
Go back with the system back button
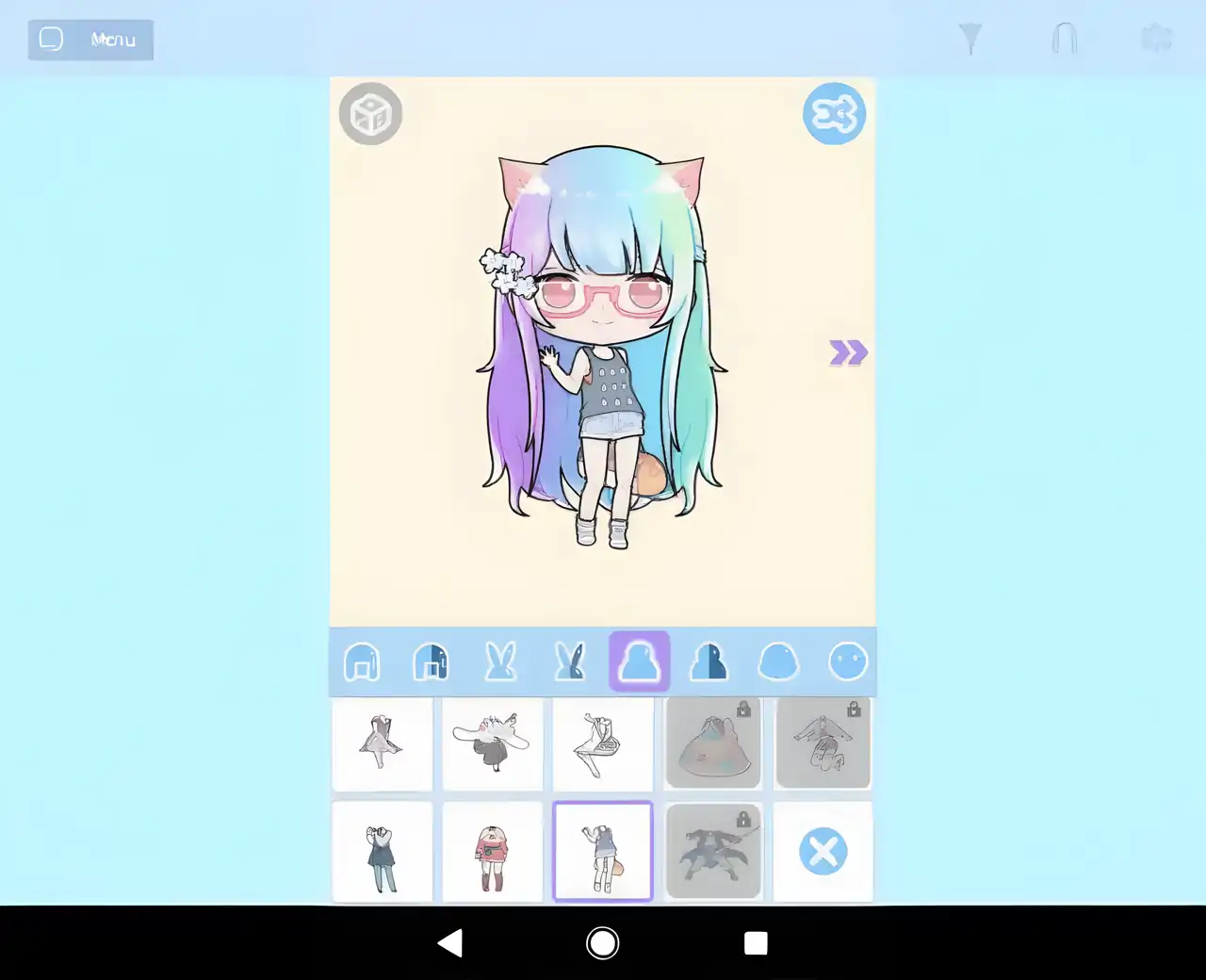coord(450,943)
